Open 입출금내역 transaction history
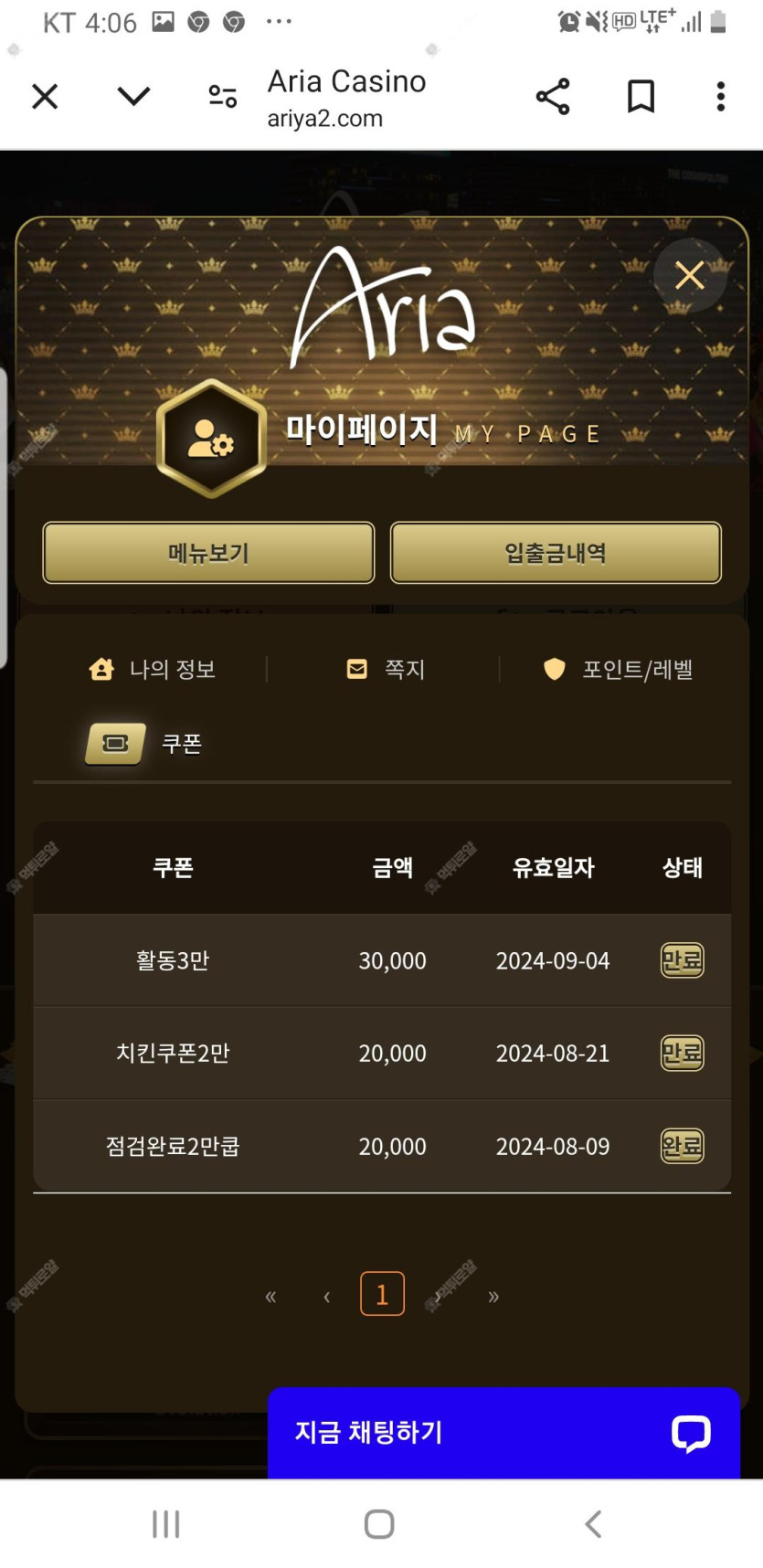Screen dimensions: 763x1568 tap(556, 553)
